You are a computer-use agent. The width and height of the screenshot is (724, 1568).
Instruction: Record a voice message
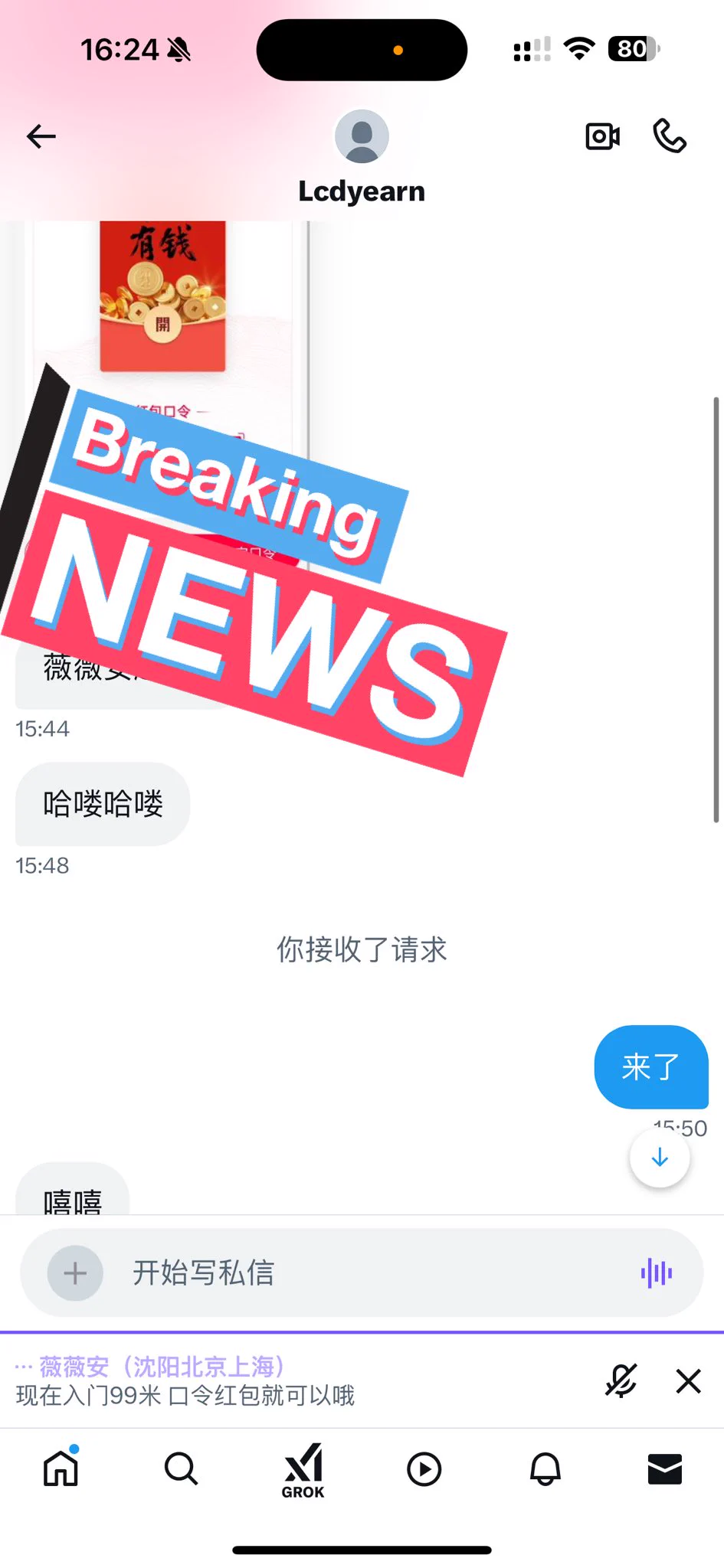tap(656, 1273)
